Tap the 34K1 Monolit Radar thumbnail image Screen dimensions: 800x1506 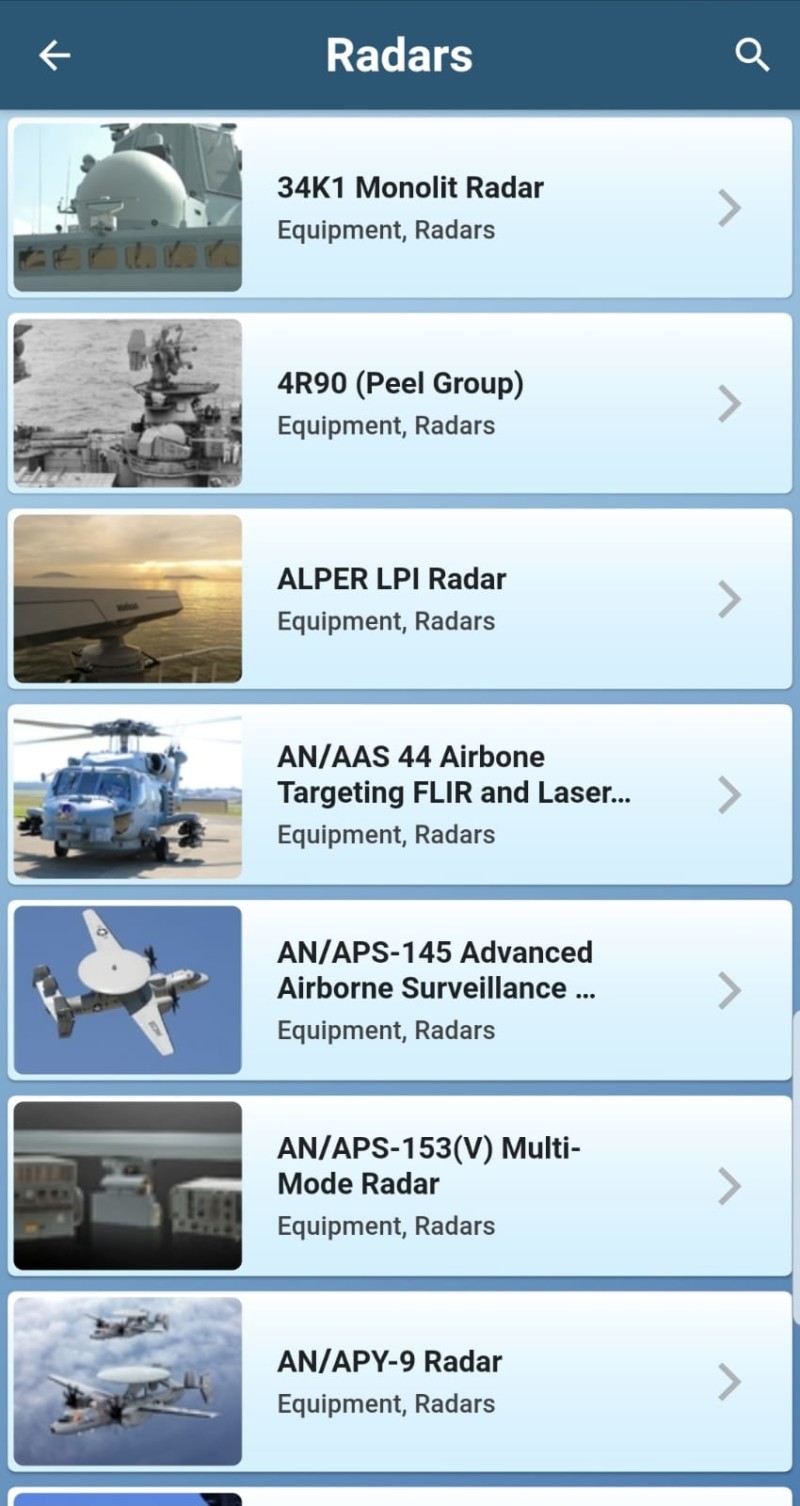click(x=127, y=205)
